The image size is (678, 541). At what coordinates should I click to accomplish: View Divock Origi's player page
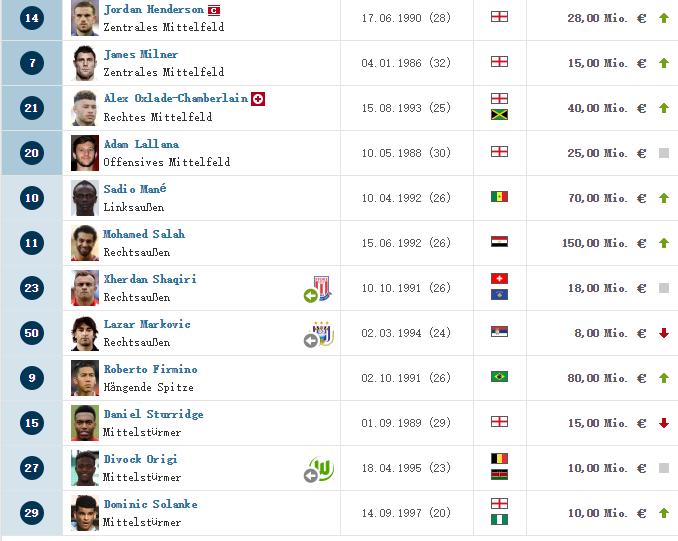pos(141,459)
